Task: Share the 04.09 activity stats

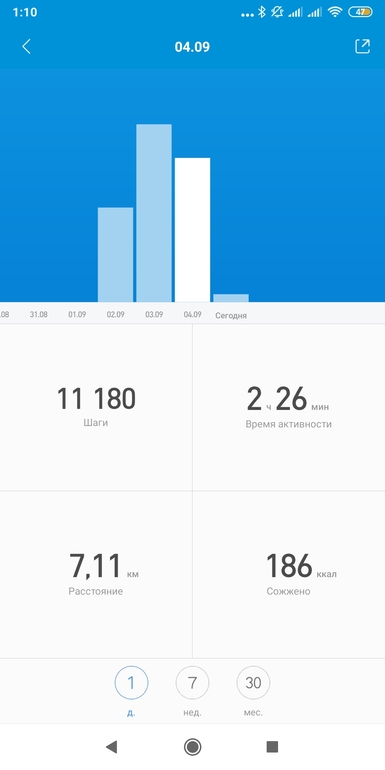Action: pyautogui.click(x=362, y=46)
